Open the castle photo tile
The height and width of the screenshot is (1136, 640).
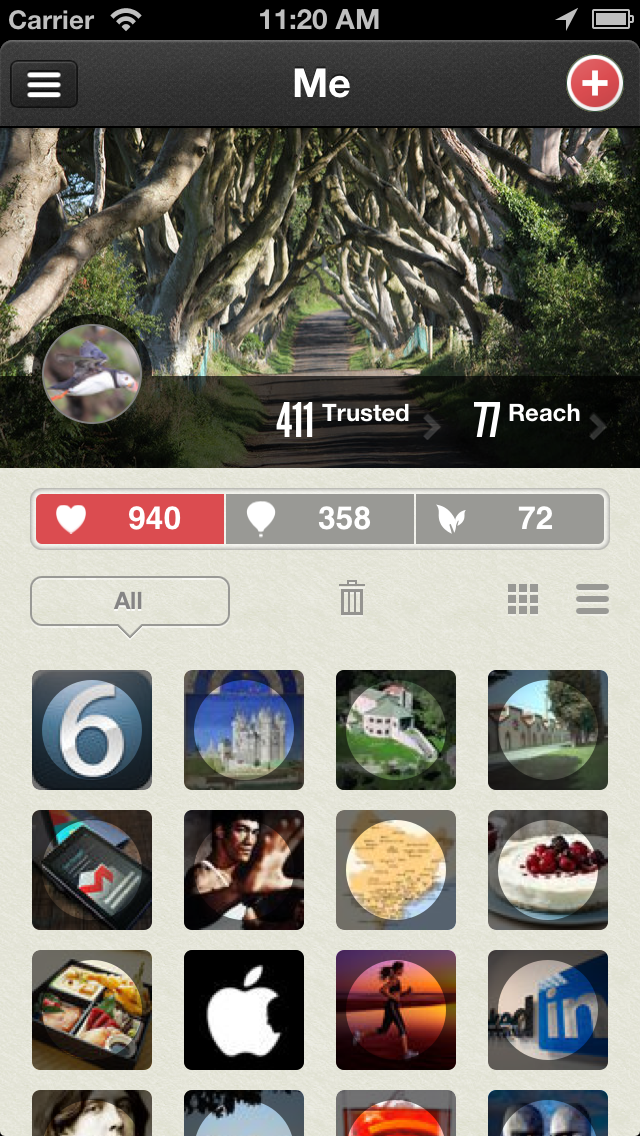tap(244, 730)
